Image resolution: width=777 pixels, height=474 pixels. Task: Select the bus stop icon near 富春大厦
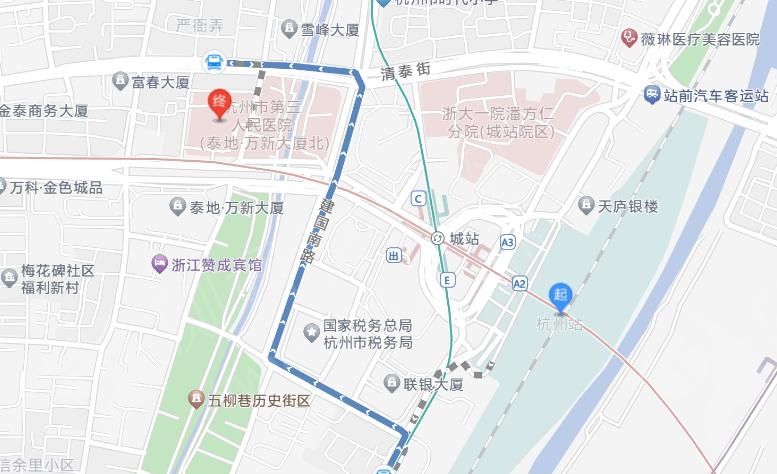click(214, 62)
